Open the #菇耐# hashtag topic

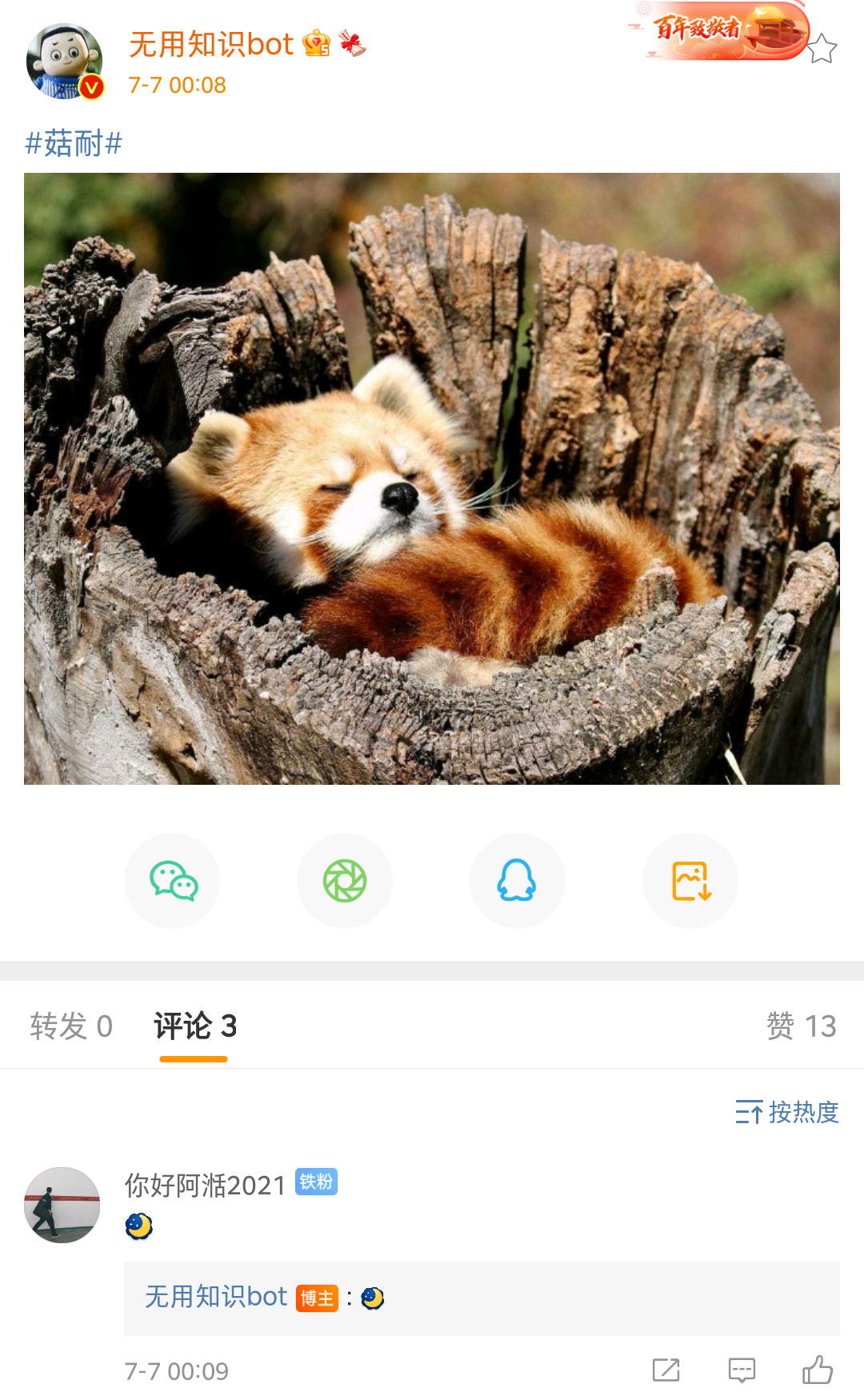pyautogui.click(x=74, y=144)
